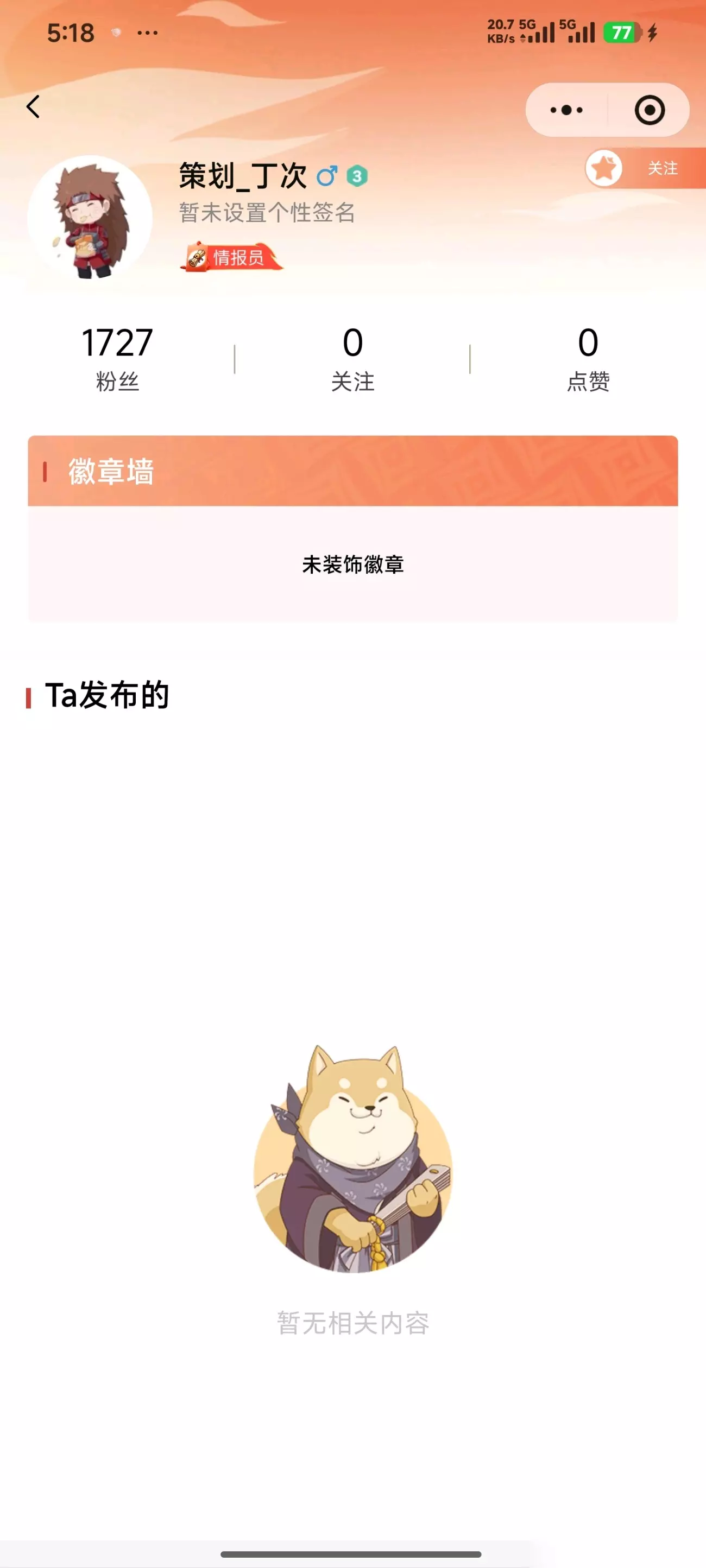Close the mini program via circle button
The image size is (706, 1568).
650,110
